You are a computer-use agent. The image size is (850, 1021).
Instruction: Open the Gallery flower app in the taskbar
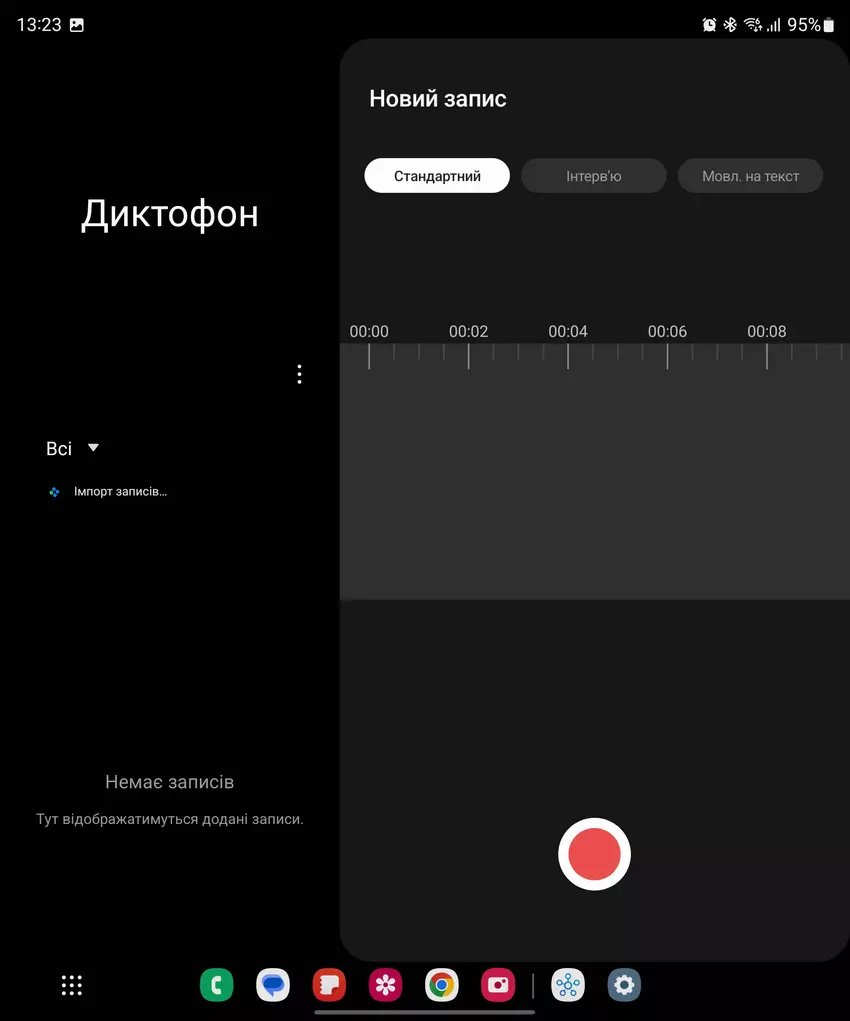pyautogui.click(x=385, y=985)
